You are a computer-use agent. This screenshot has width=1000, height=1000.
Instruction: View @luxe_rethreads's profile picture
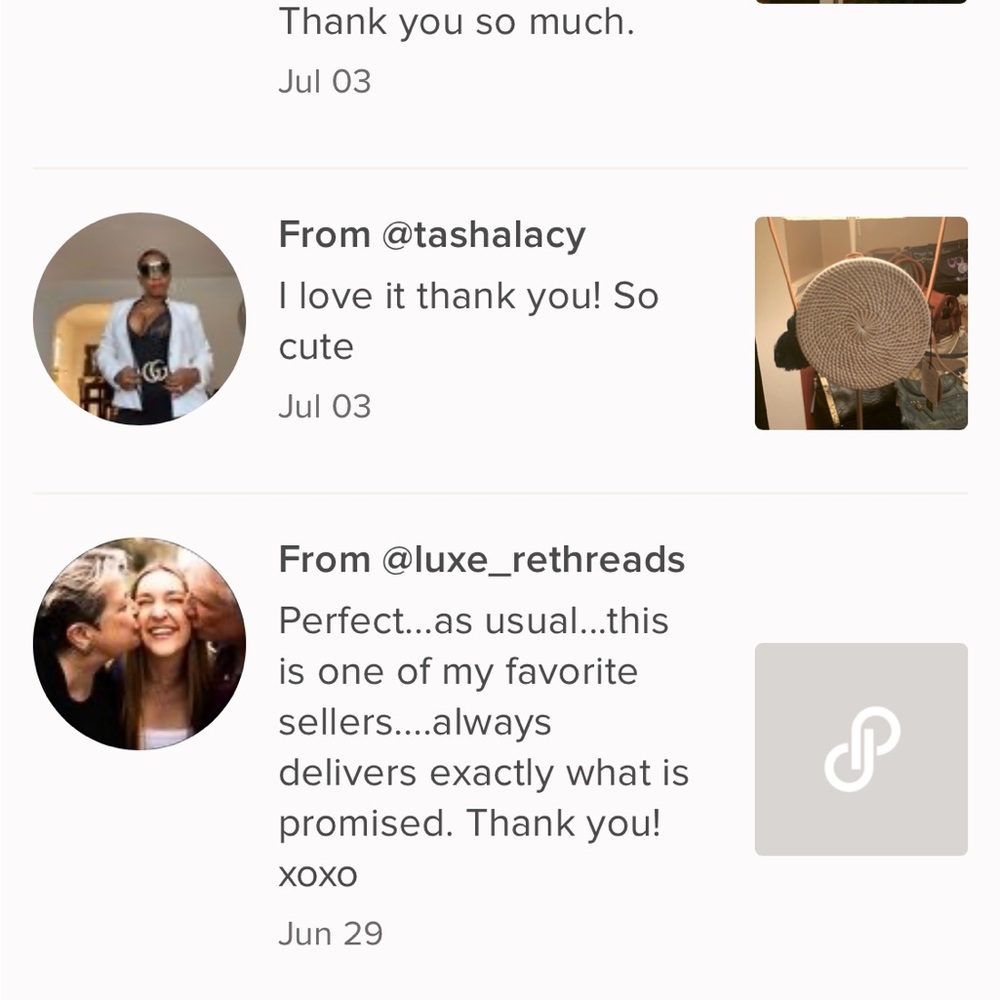pyautogui.click(x=139, y=643)
